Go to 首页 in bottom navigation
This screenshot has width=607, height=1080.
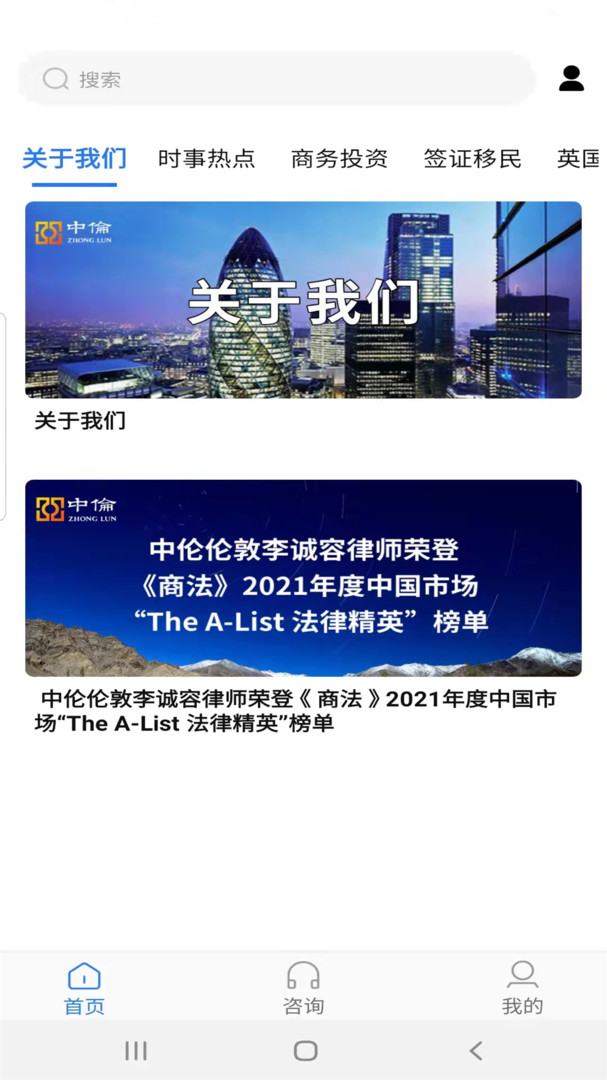[84, 988]
